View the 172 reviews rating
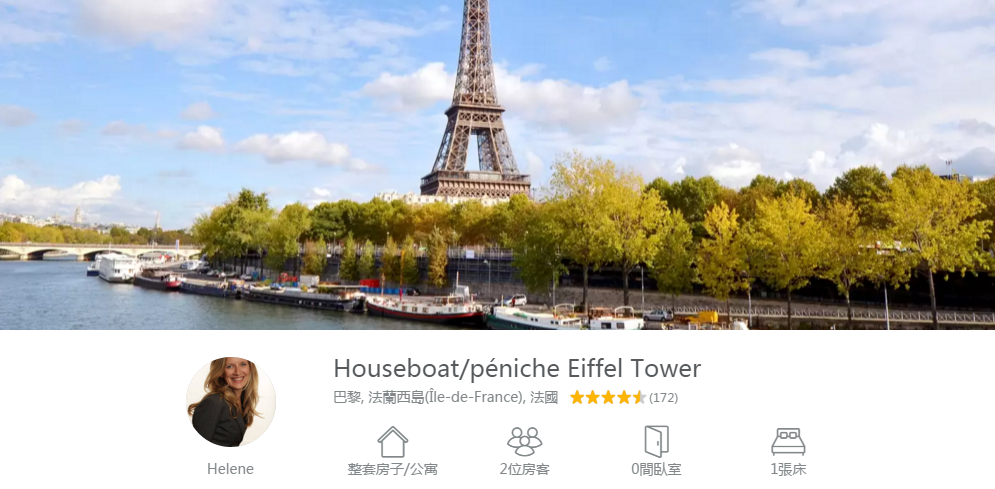The width and height of the screenshot is (995, 489). coord(623,398)
